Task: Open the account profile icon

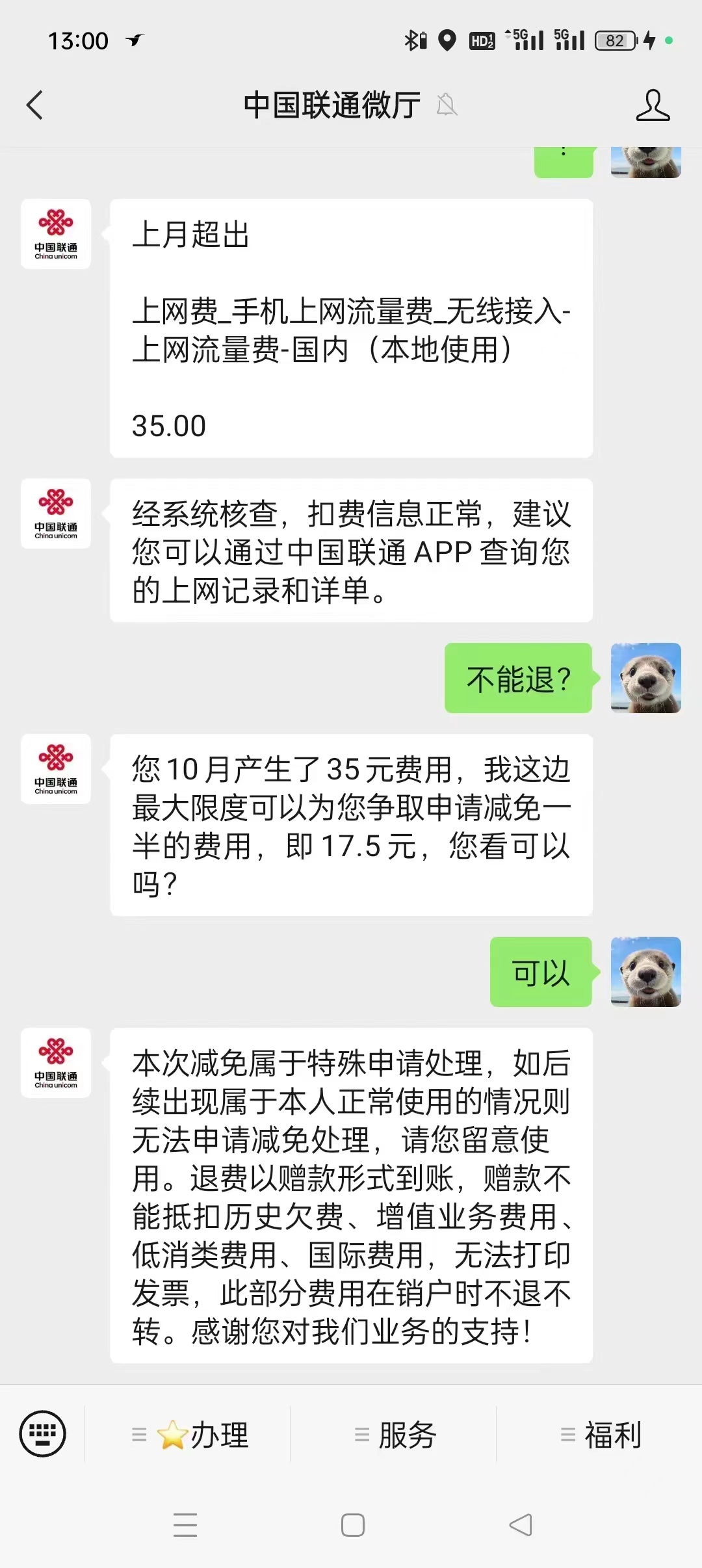Action: [x=653, y=105]
